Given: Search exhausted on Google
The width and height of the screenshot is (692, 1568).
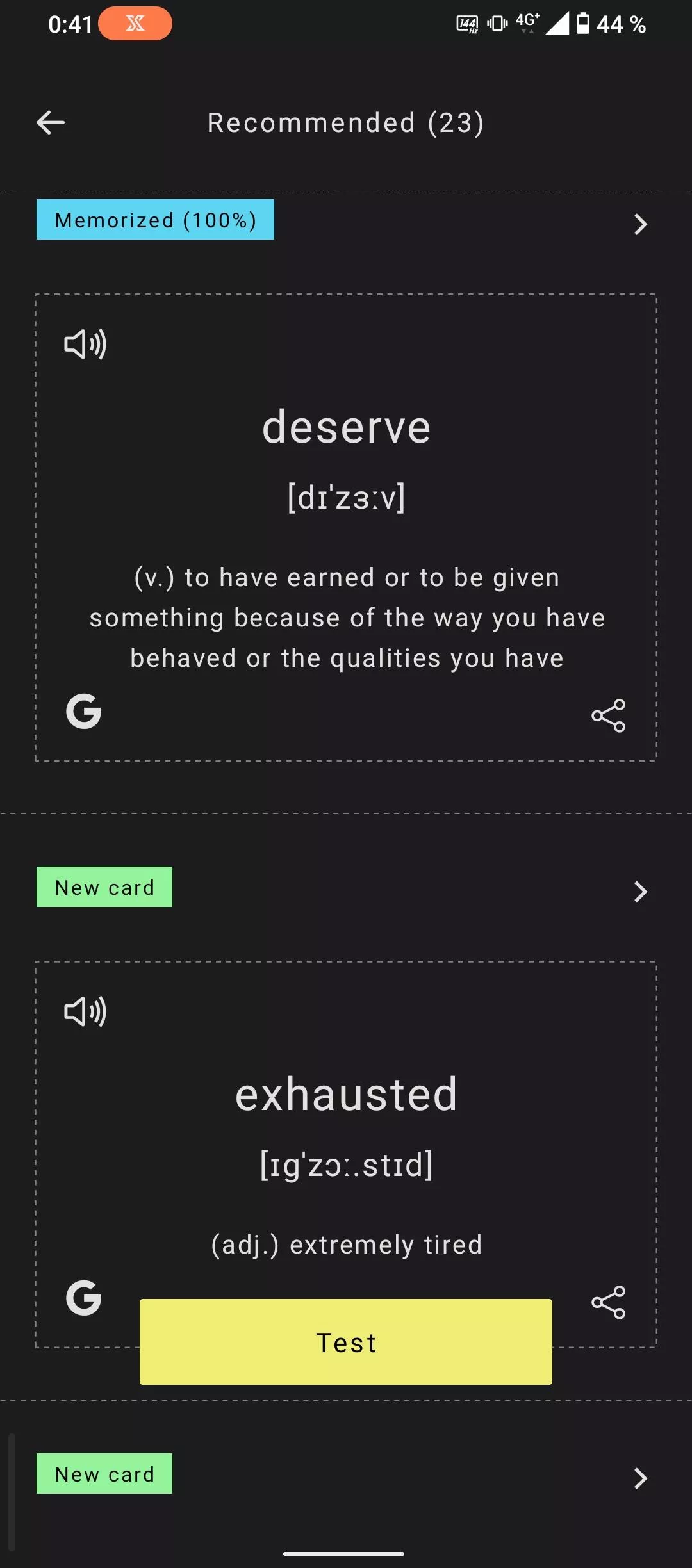Looking at the screenshot, I should click(x=84, y=1298).
